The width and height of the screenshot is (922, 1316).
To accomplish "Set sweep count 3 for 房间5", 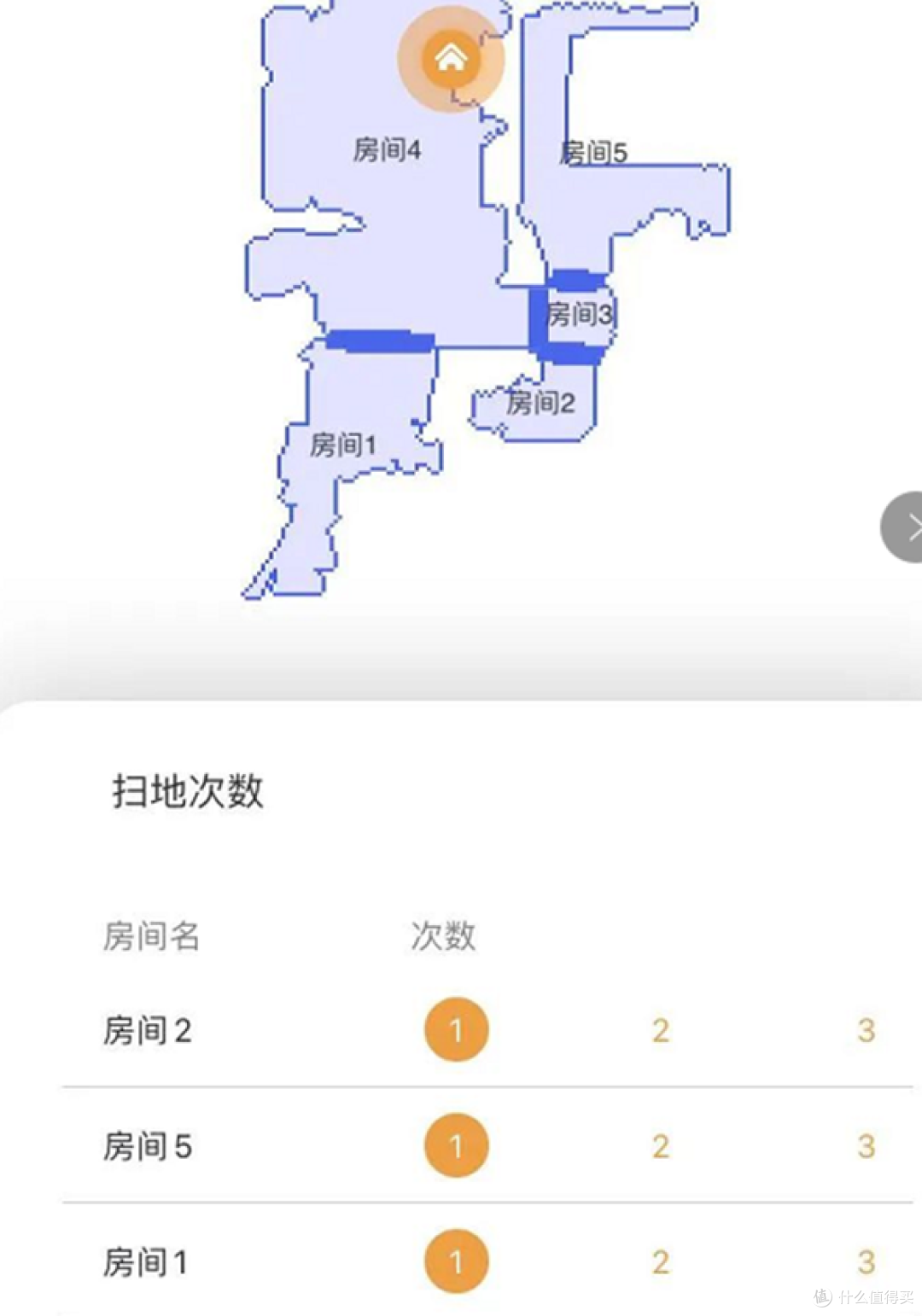I will click(866, 1145).
